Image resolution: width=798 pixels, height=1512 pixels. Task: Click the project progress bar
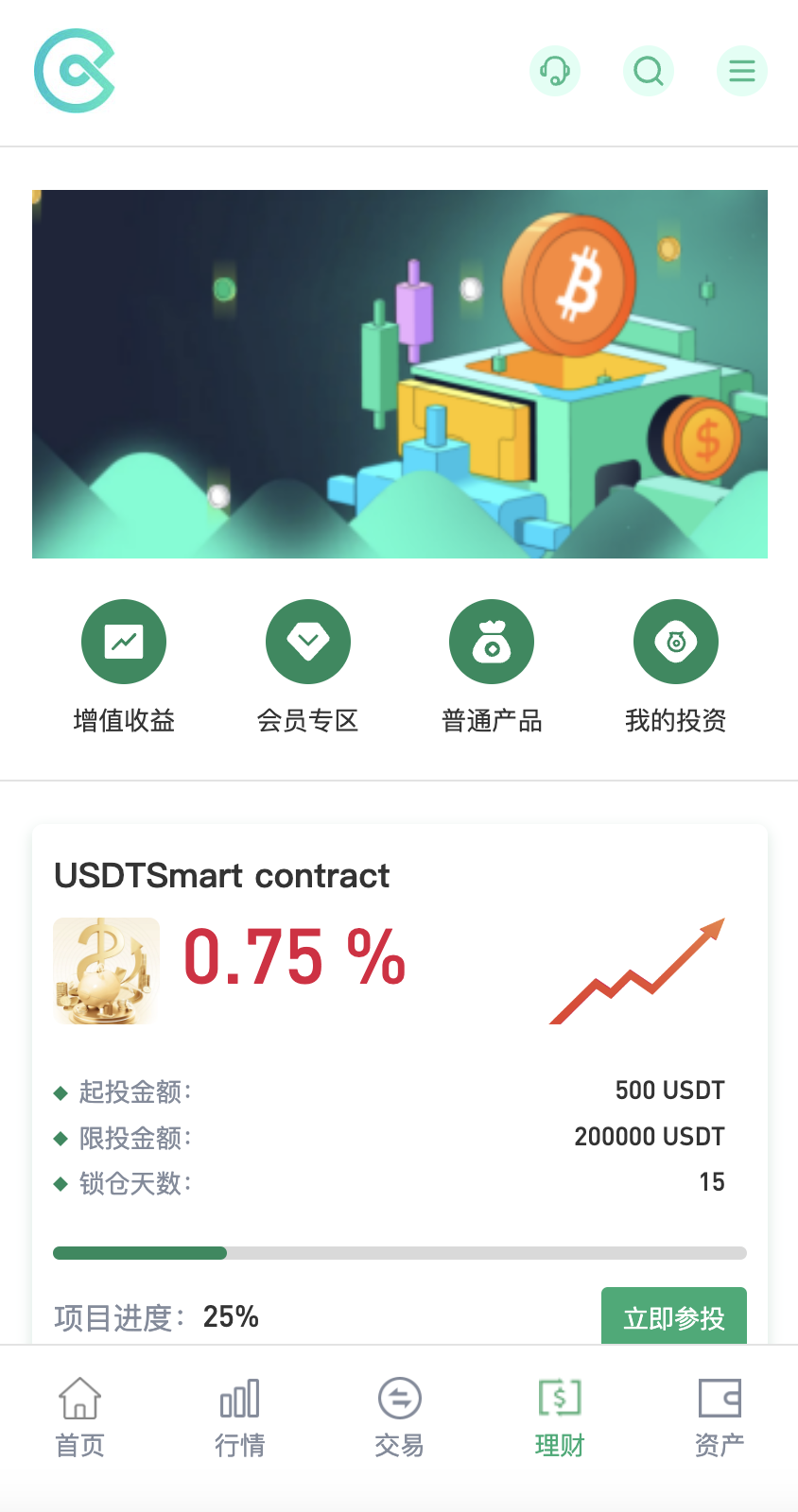[x=399, y=1253]
